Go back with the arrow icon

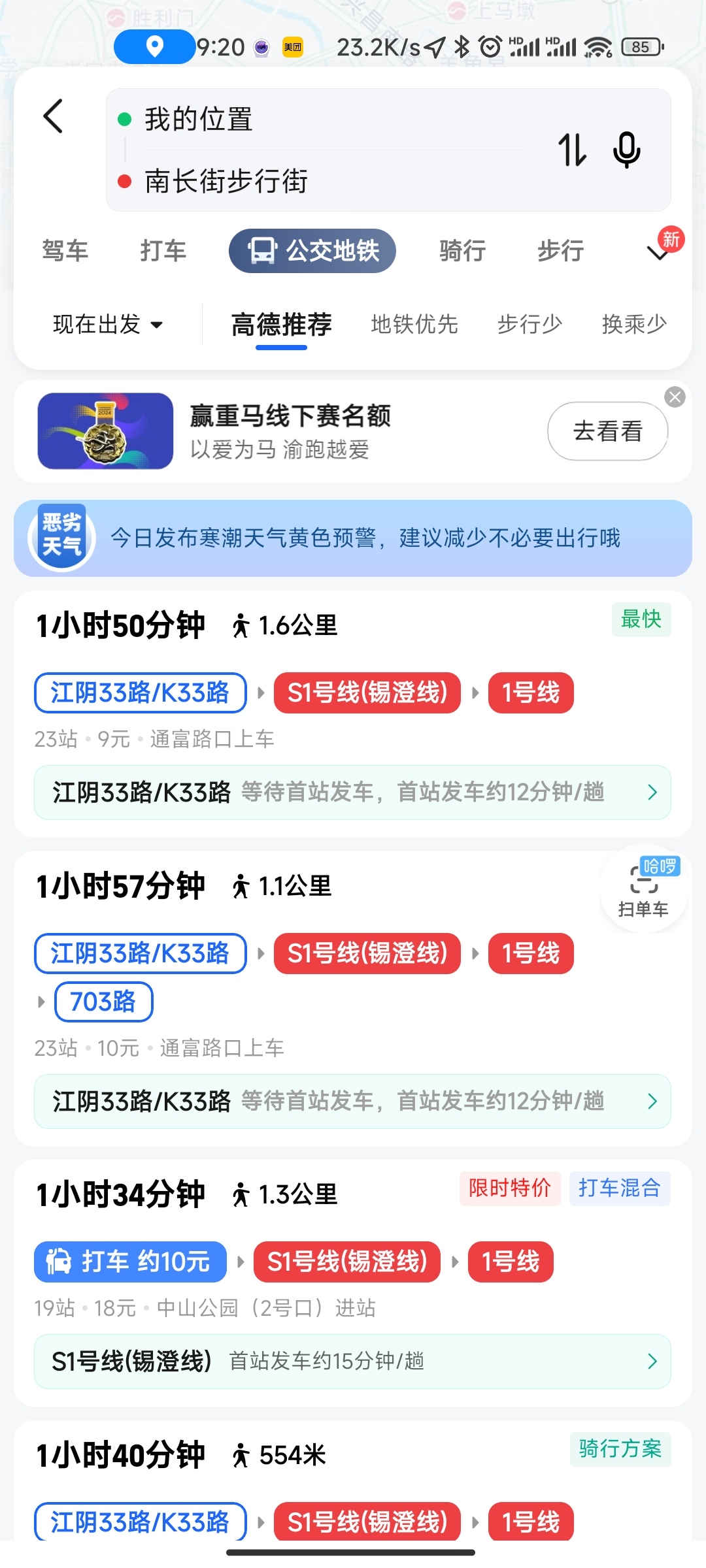click(x=54, y=117)
